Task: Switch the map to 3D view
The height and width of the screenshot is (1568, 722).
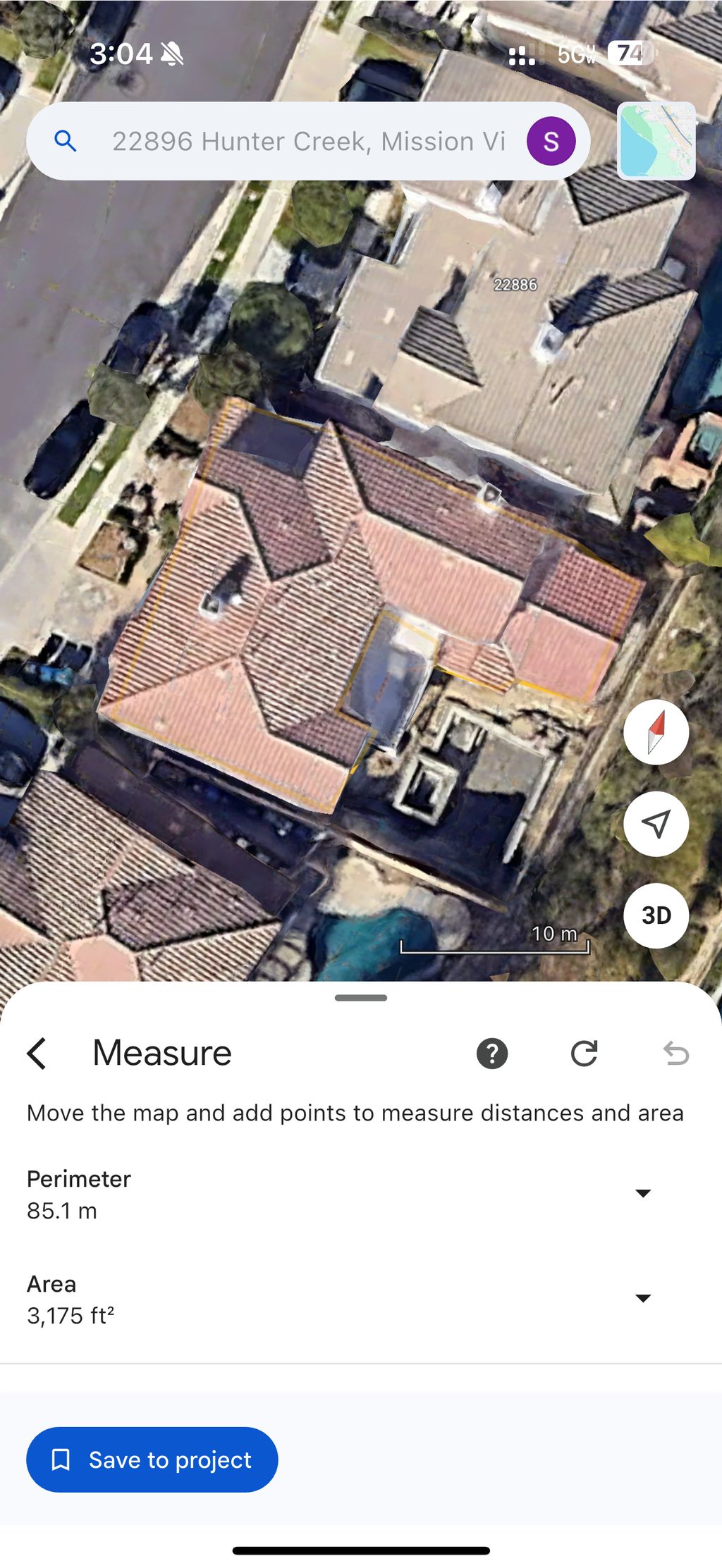Action: point(656,915)
